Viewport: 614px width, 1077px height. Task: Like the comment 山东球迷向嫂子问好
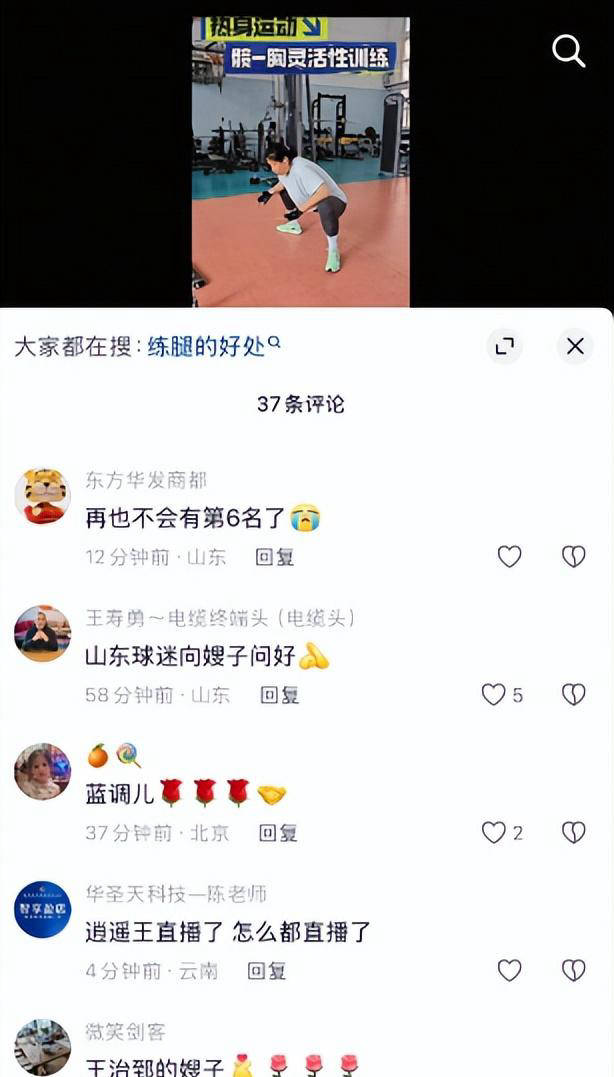pos(494,694)
